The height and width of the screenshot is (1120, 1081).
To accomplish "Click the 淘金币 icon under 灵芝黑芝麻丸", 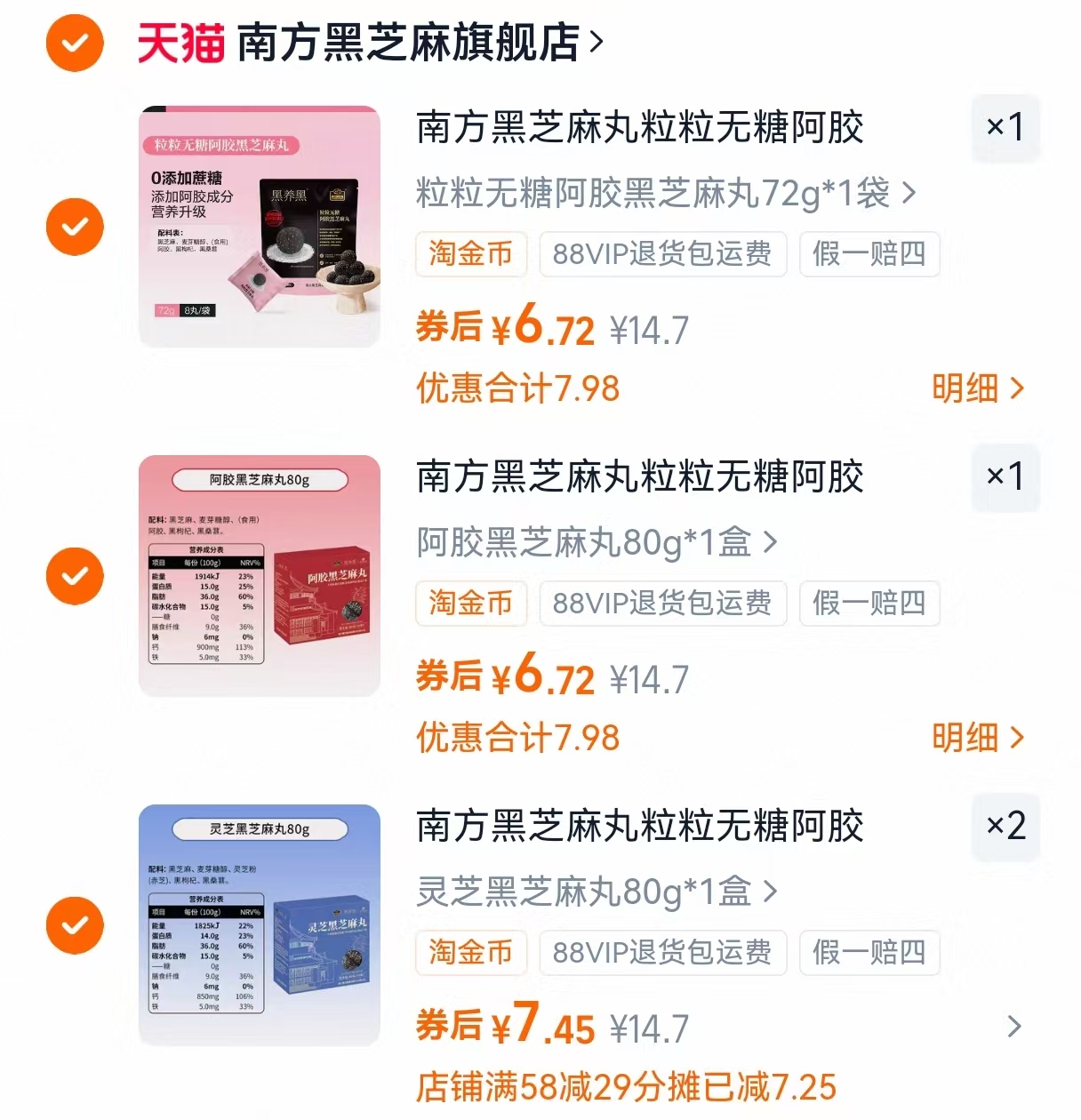I will (471, 953).
